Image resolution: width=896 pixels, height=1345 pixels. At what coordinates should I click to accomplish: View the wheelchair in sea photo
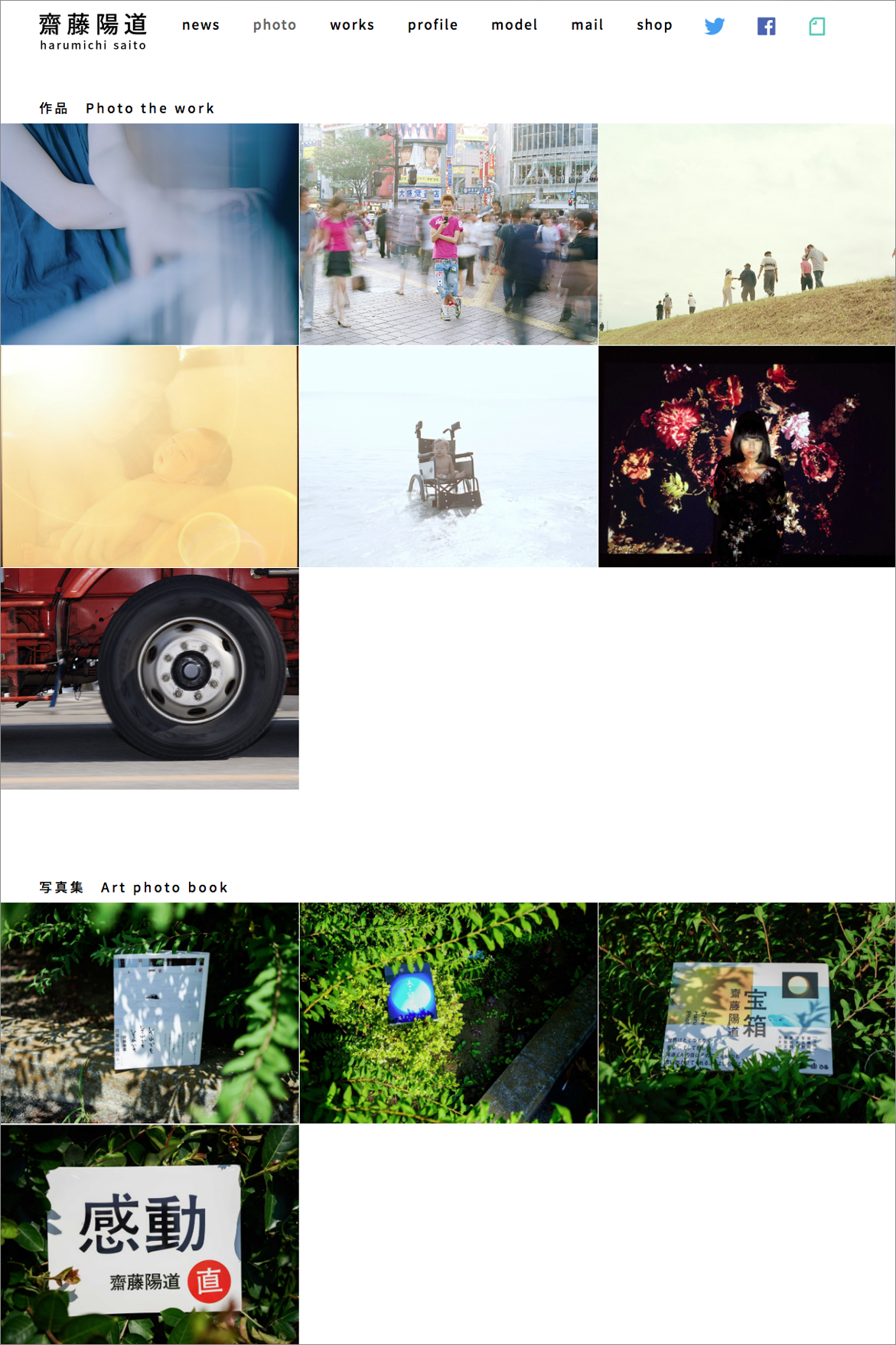tap(448, 456)
